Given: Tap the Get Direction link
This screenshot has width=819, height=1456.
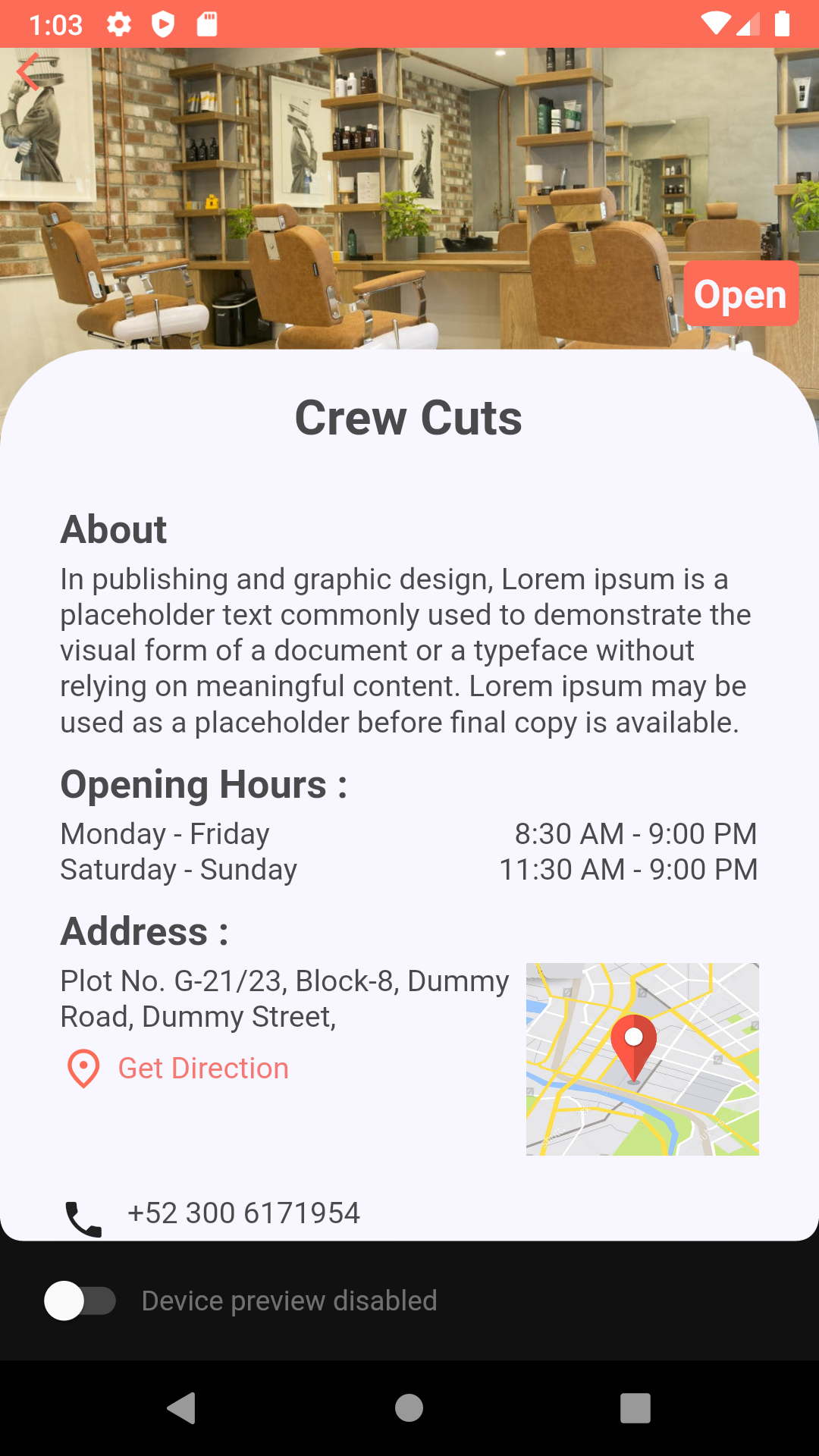Looking at the screenshot, I should click(202, 1068).
